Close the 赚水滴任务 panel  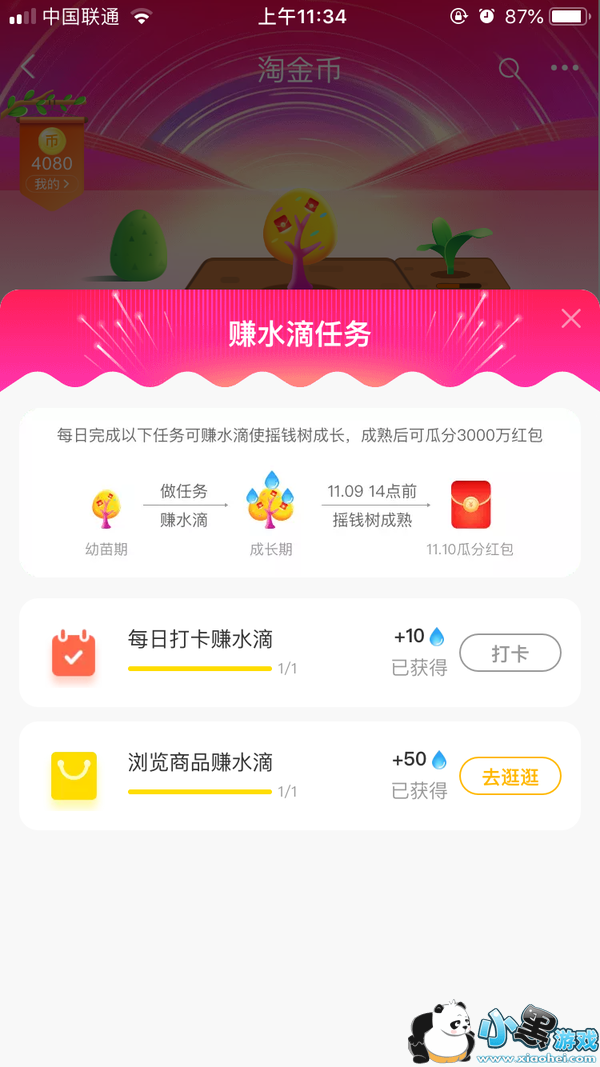tap(571, 318)
